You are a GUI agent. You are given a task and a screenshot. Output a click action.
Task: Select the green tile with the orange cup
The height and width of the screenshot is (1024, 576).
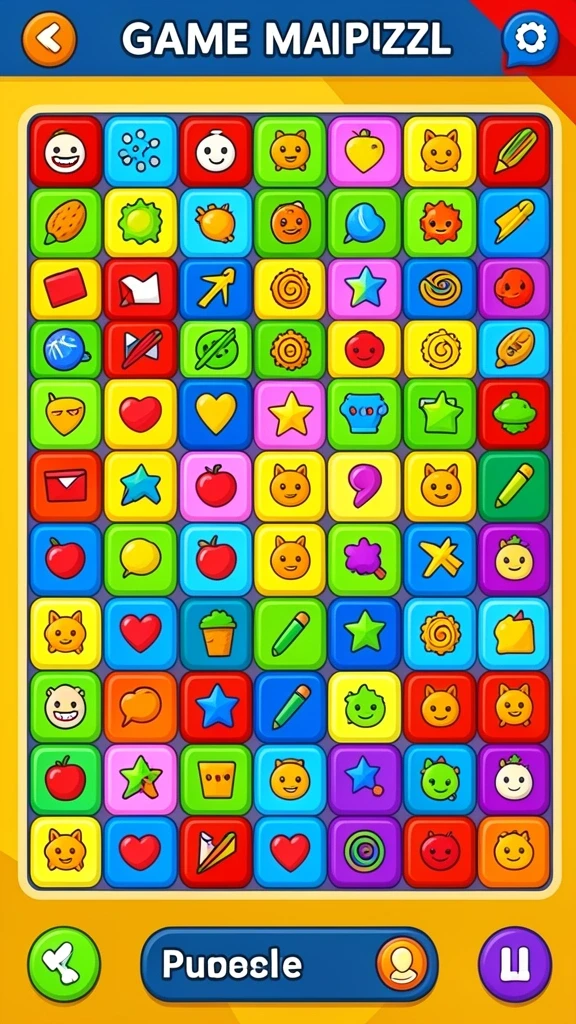216,780
